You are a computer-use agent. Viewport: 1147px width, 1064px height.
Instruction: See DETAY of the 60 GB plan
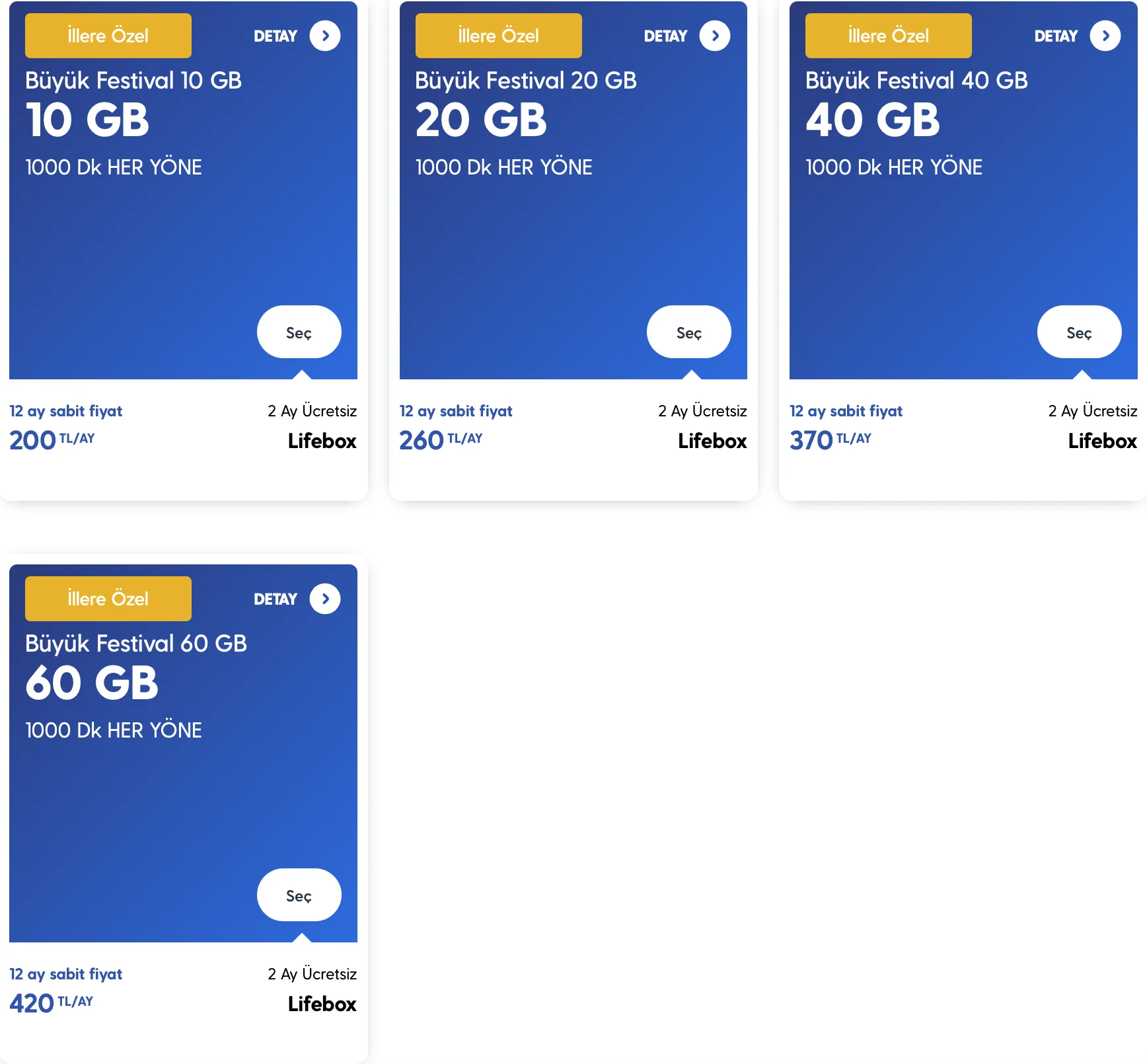click(324, 599)
